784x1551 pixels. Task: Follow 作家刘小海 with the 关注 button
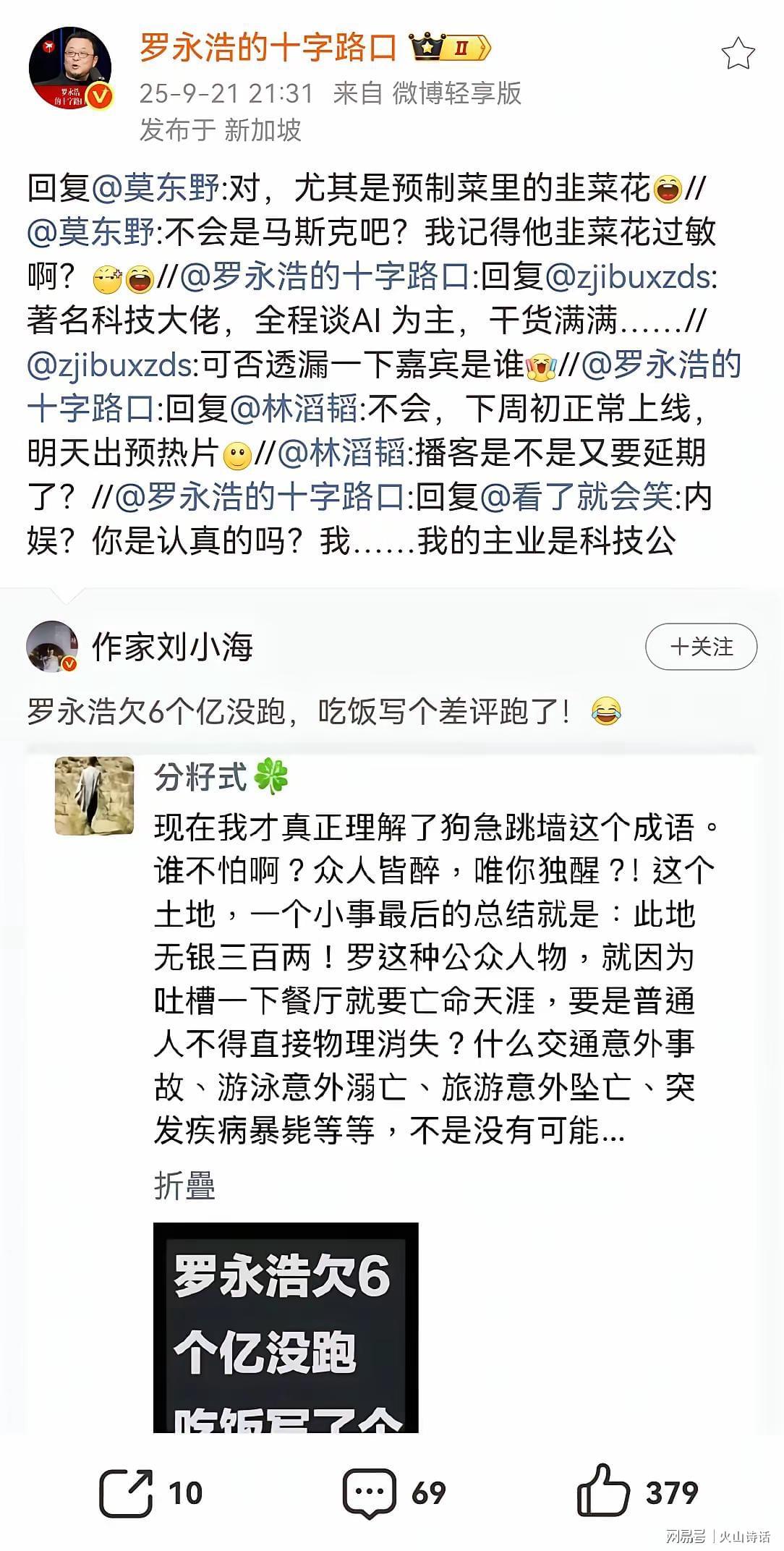(700, 646)
